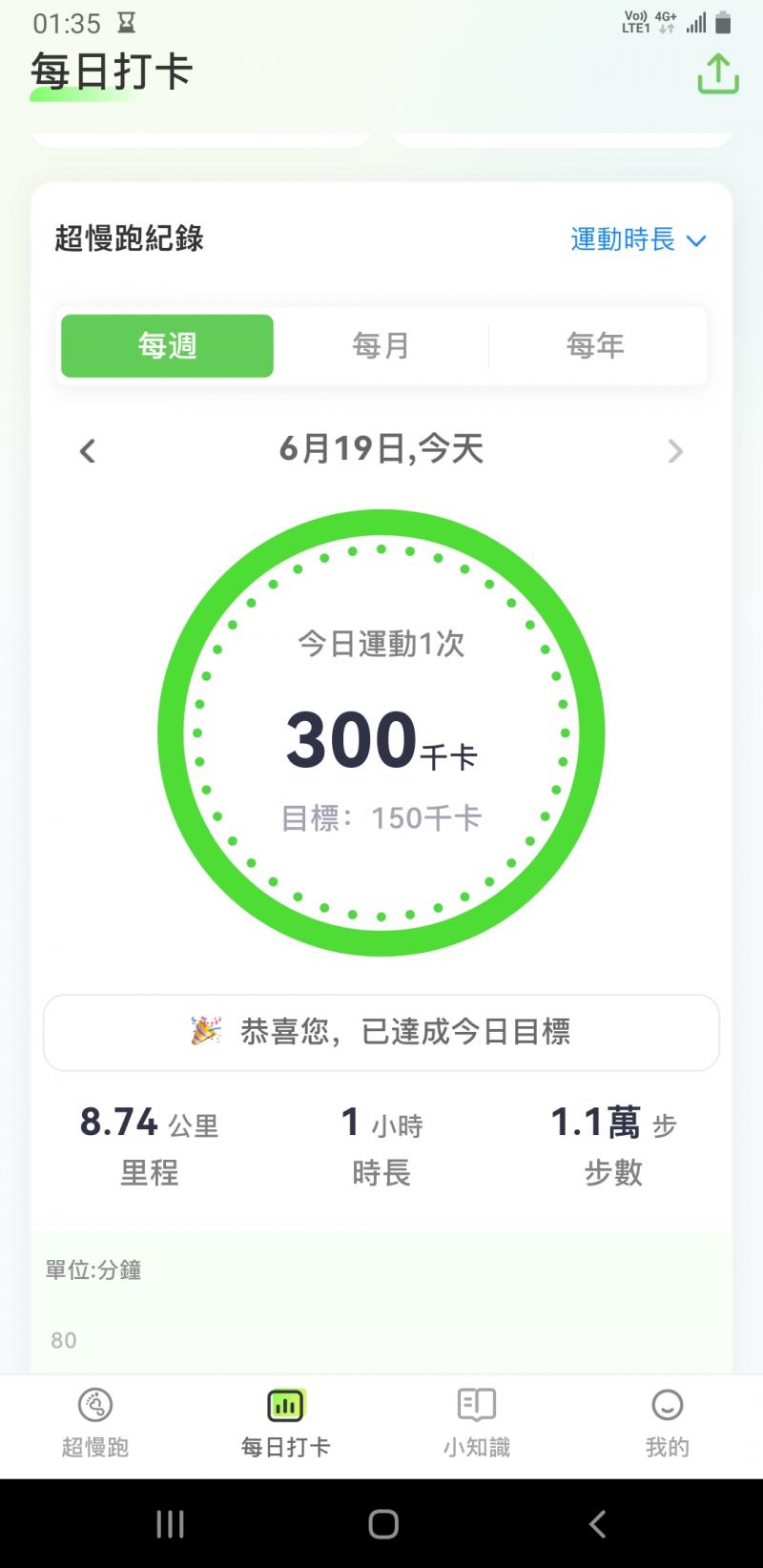Switch to the 每週 view

pos(168,345)
